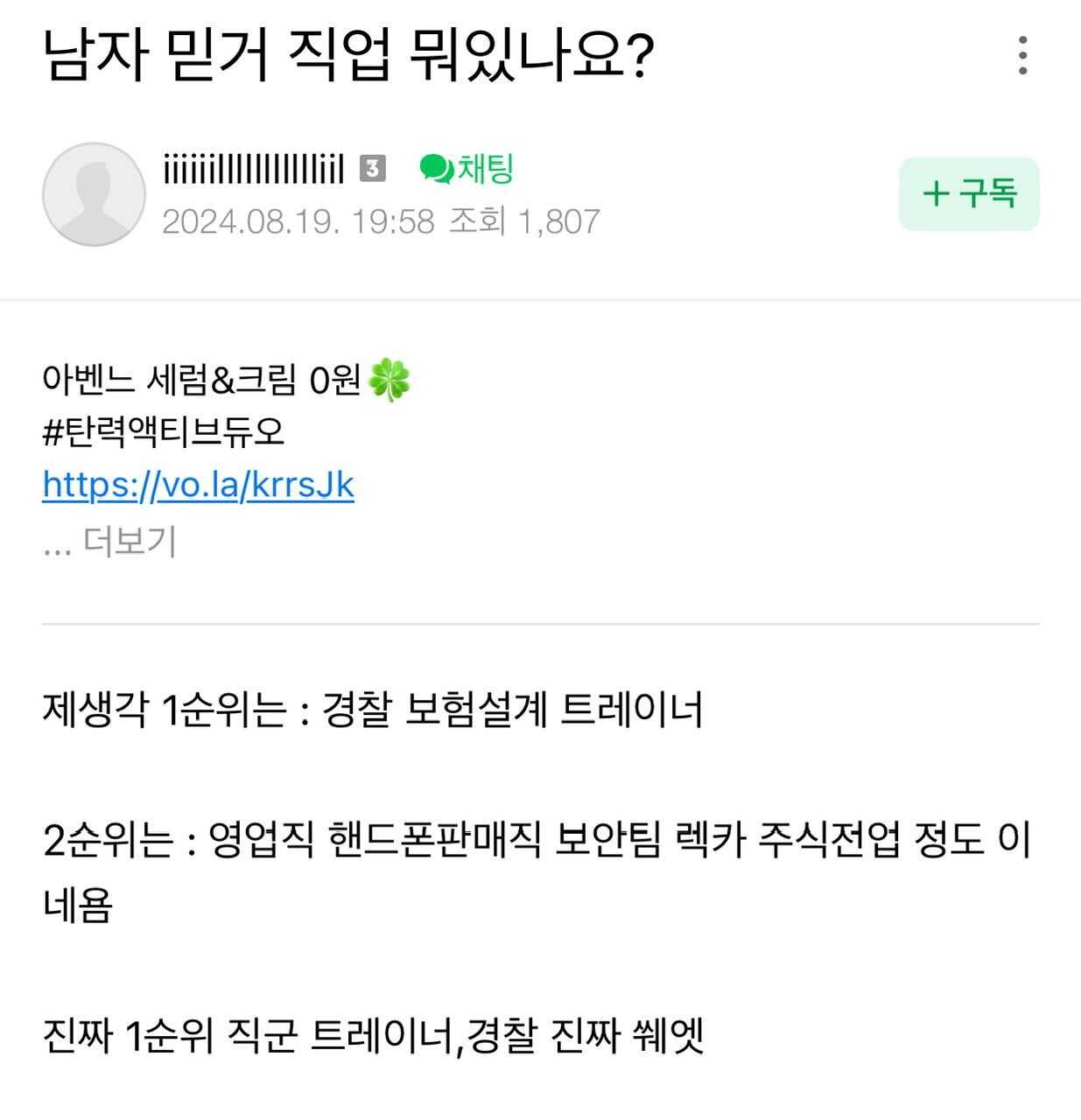
Task: Open the three-dot overflow menu
Action: 1022,55
